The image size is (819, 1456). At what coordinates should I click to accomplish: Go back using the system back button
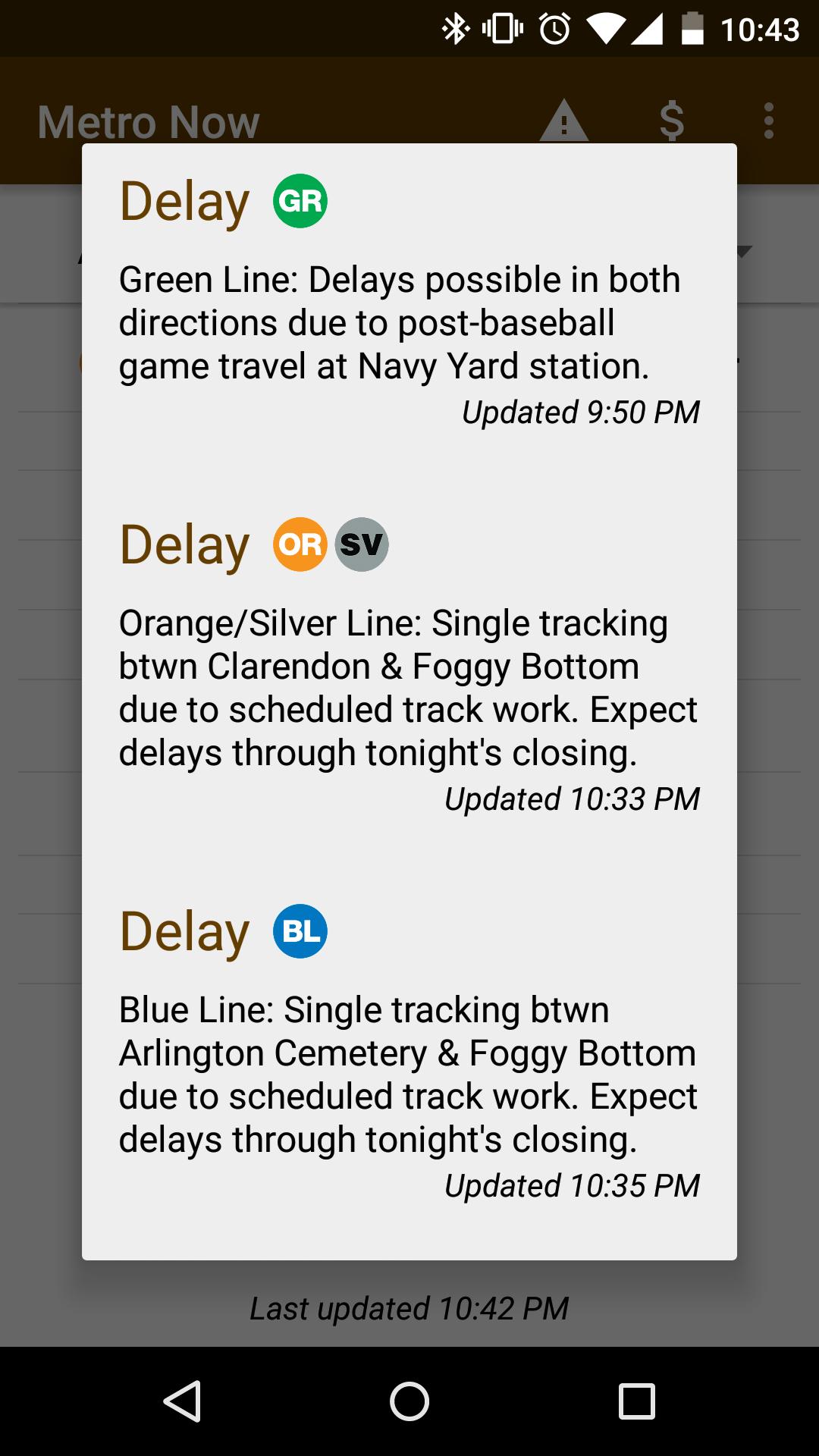(182, 1401)
